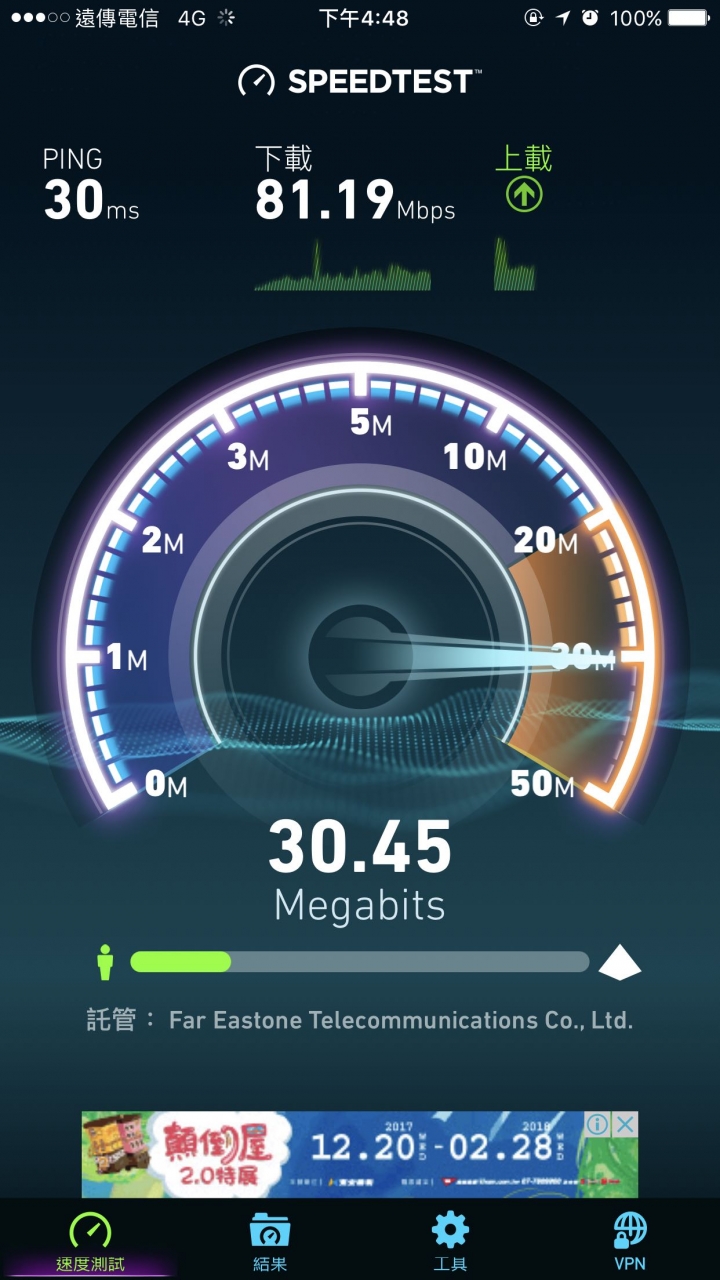Switch to the 結果 results tab

point(270,1241)
